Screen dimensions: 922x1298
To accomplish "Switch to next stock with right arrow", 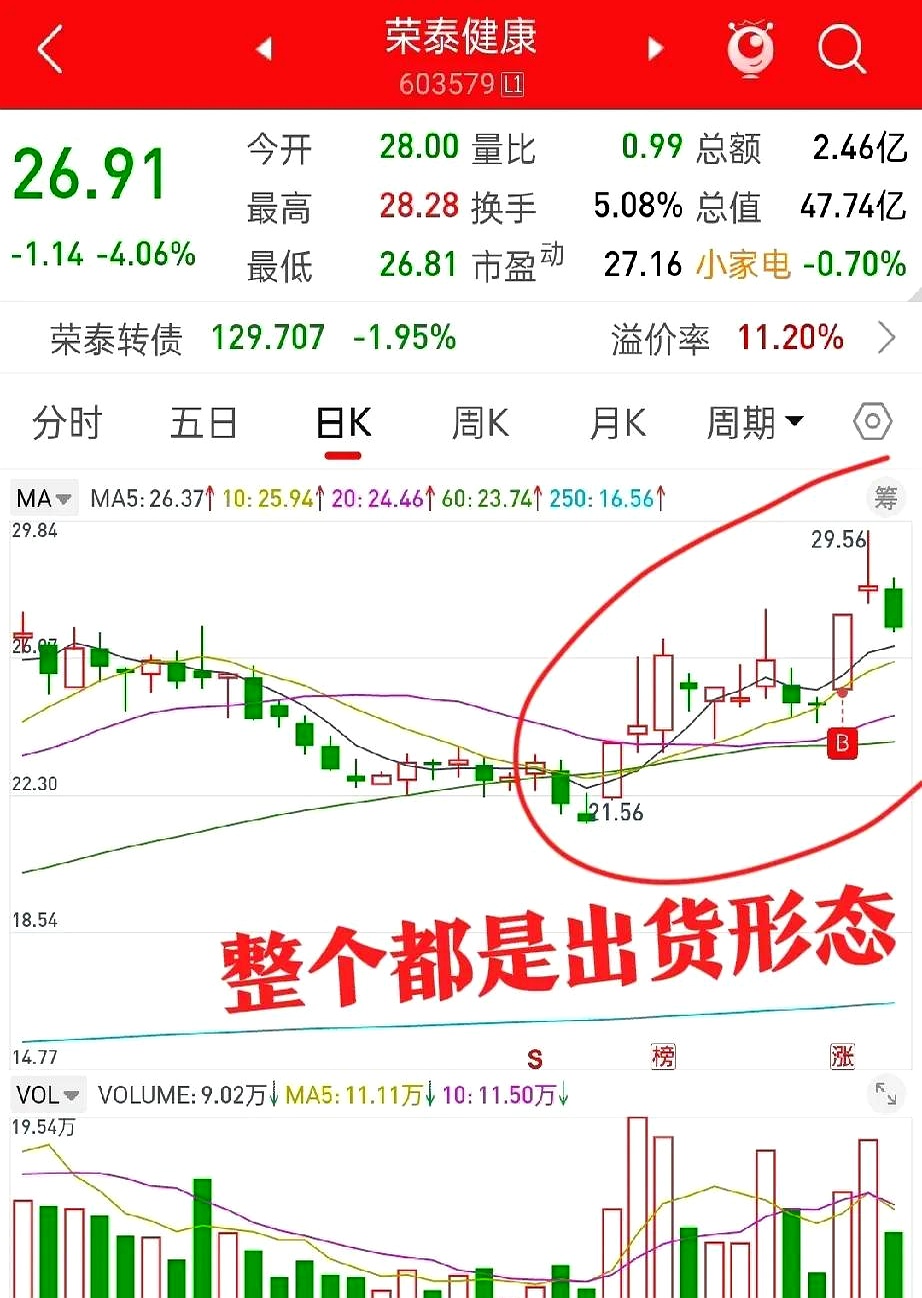I will [655, 48].
